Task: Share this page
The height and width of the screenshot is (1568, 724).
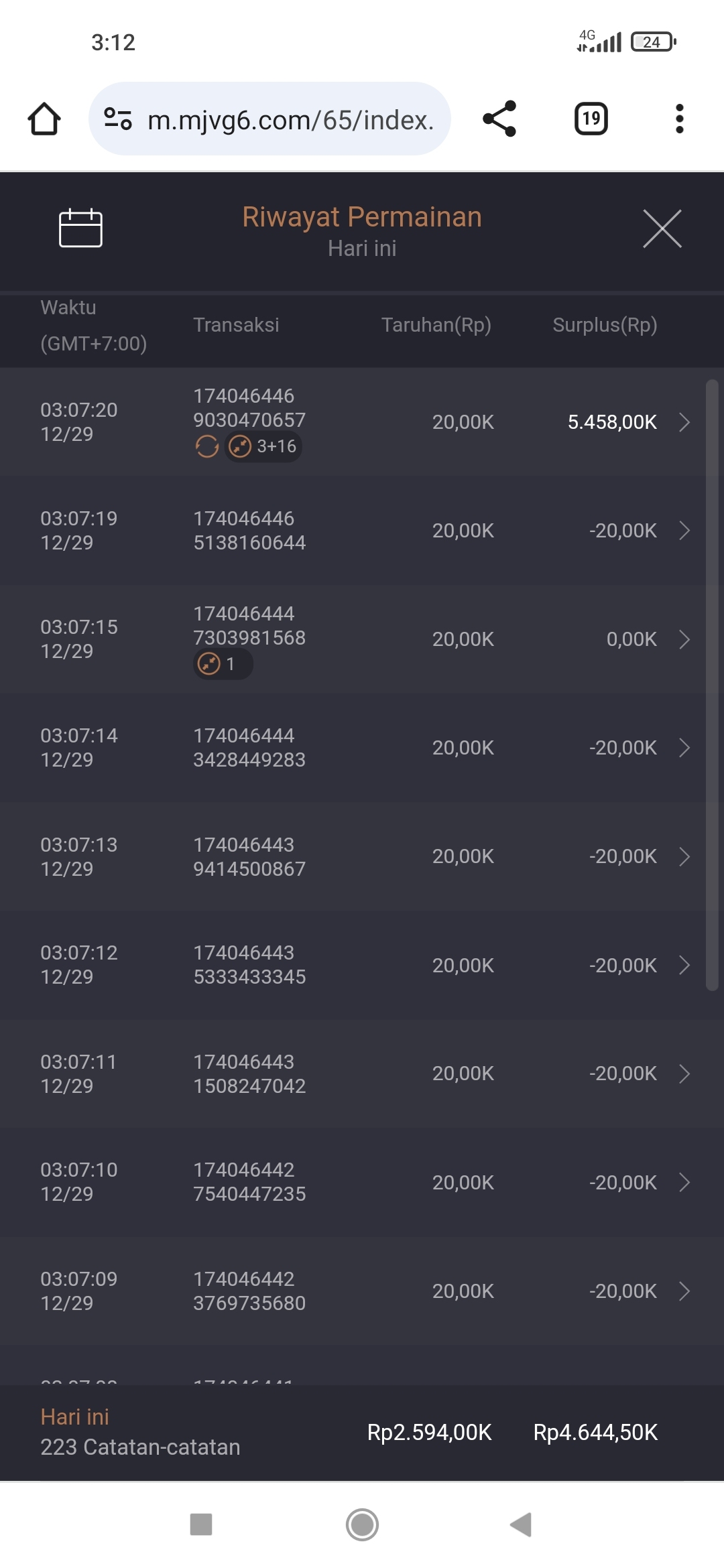Action: (499, 119)
